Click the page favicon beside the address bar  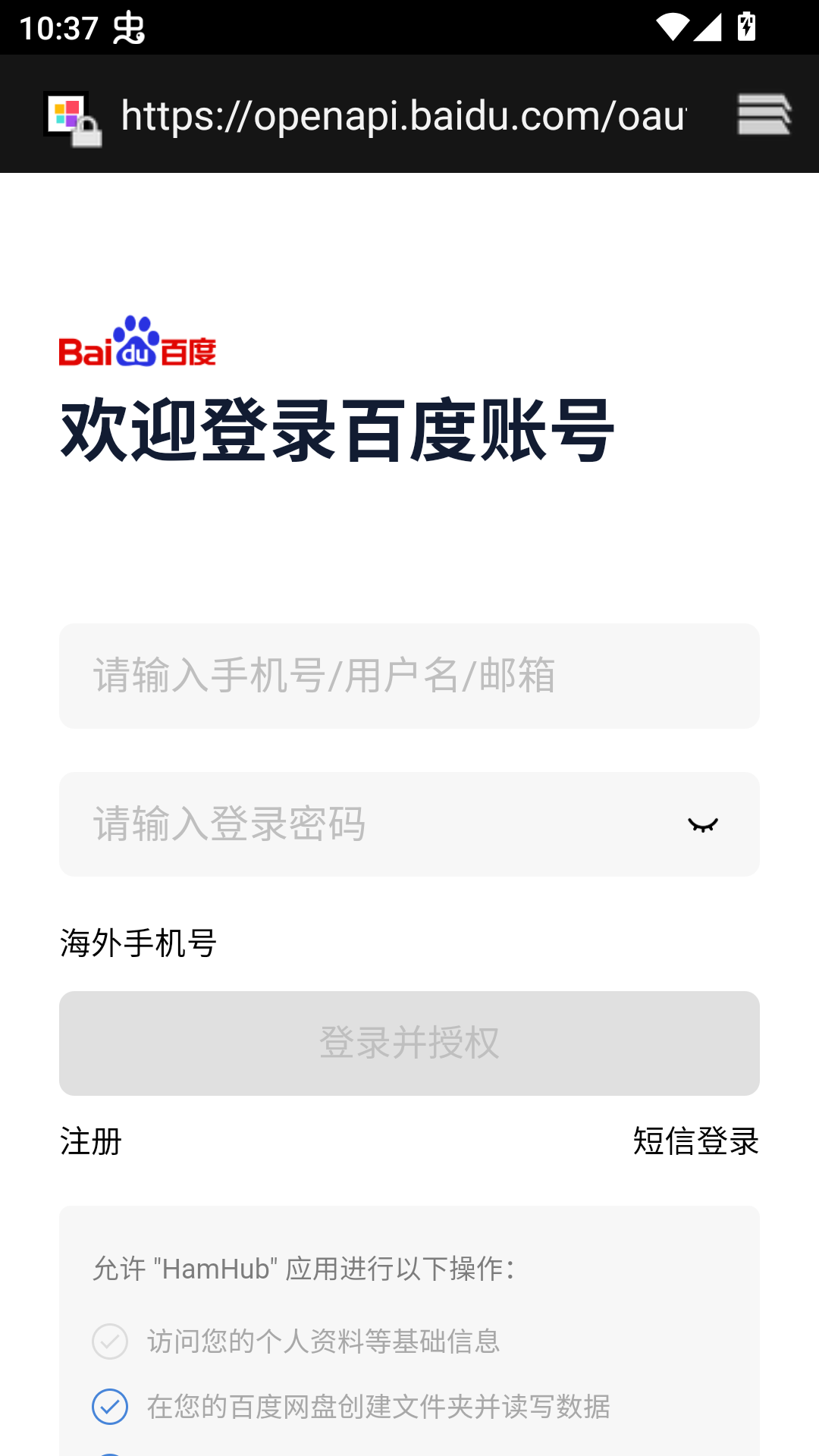(64, 111)
